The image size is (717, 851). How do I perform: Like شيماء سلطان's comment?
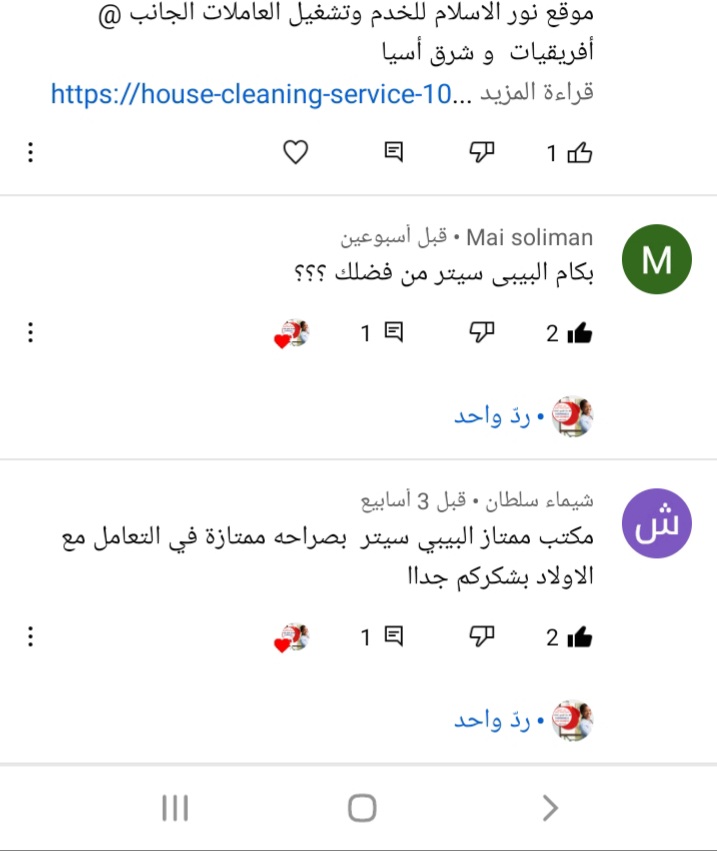tap(579, 638)
